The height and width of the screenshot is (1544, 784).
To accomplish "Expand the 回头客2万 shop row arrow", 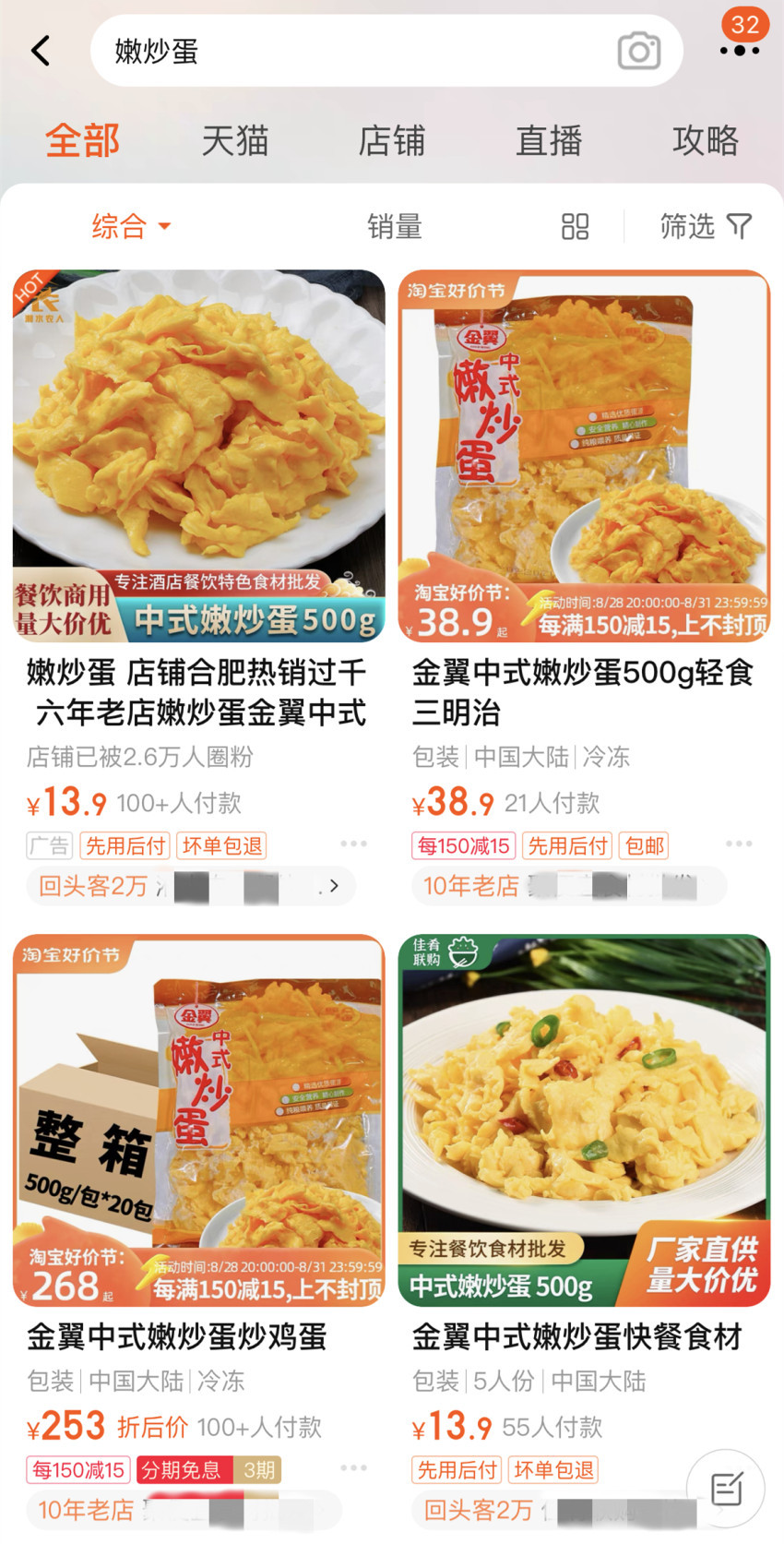I will tap(334, 885).
